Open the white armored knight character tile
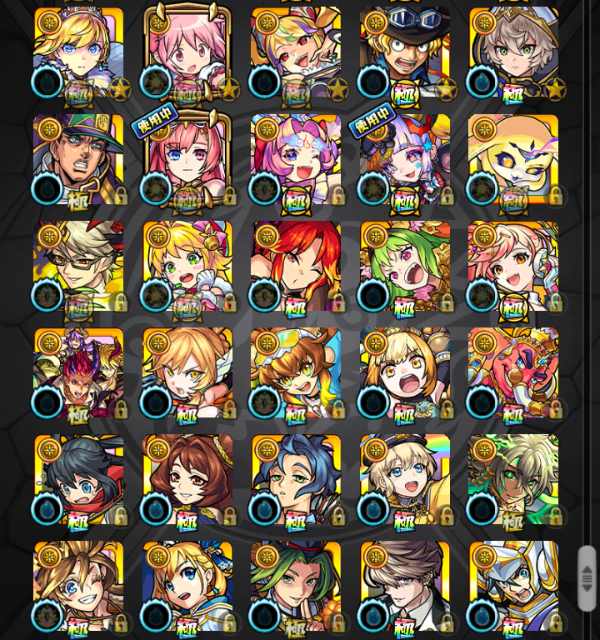 coord(513,589)
